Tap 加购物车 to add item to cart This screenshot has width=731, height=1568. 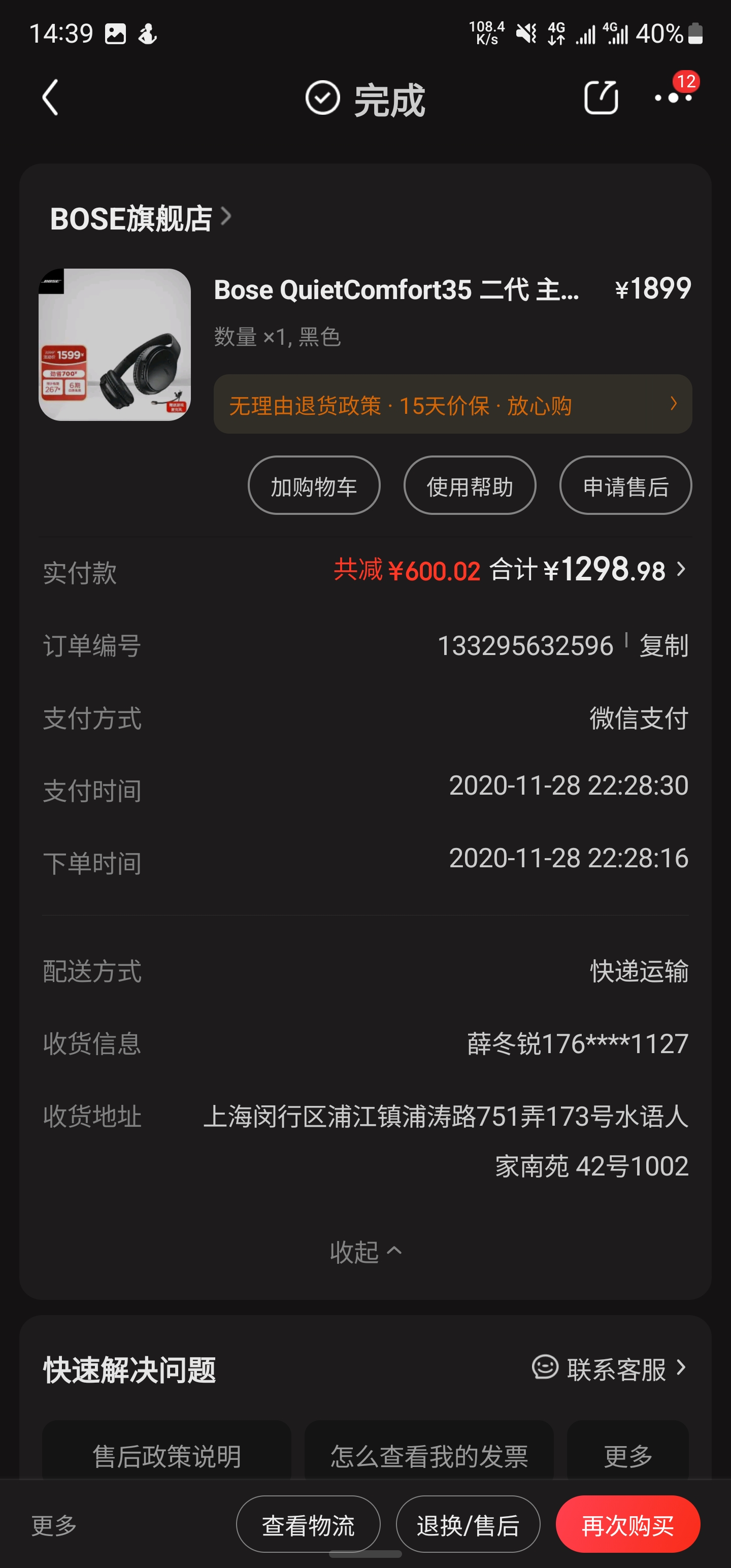click(313, 485)
